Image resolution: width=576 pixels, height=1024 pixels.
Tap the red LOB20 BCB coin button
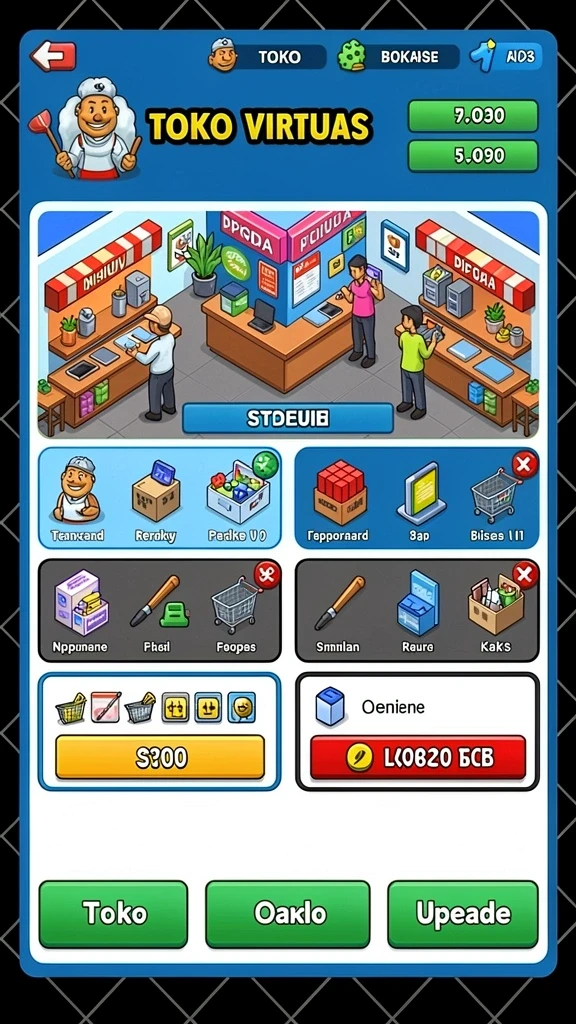coord(418,758)
